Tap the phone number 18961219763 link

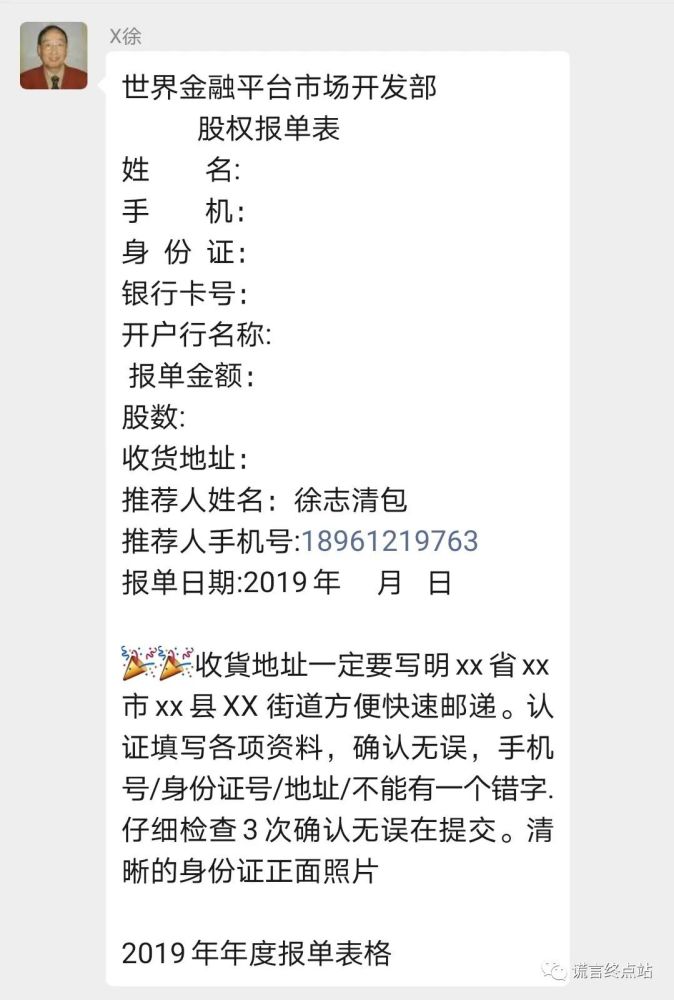tap(389, 541)
